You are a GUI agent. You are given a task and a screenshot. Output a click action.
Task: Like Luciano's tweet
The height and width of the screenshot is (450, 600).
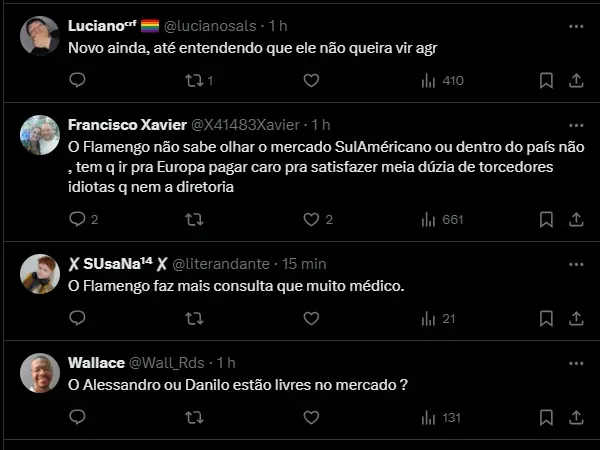point(310,80)
